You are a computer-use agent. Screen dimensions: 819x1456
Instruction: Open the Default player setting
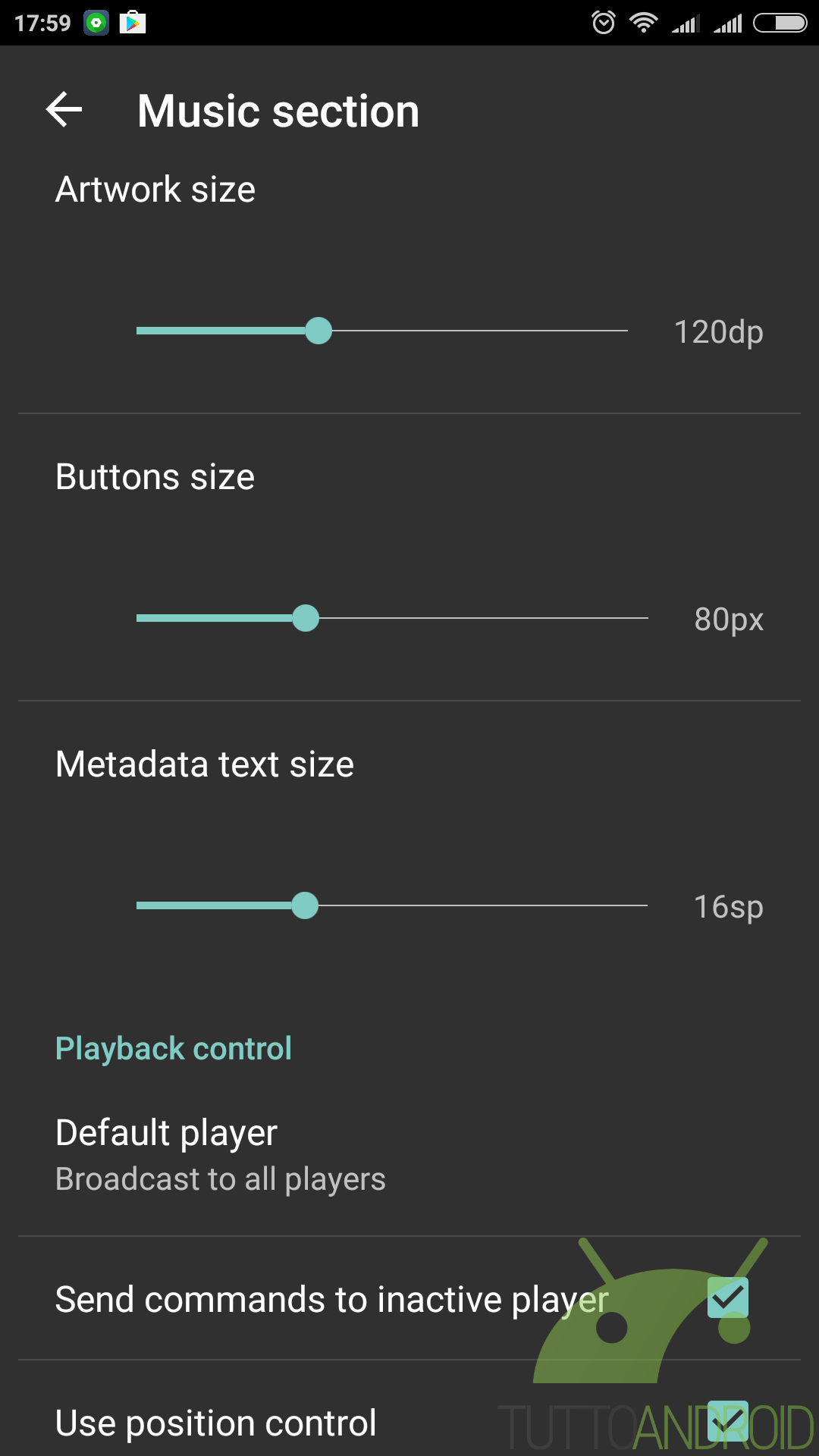pos(409,1154)
